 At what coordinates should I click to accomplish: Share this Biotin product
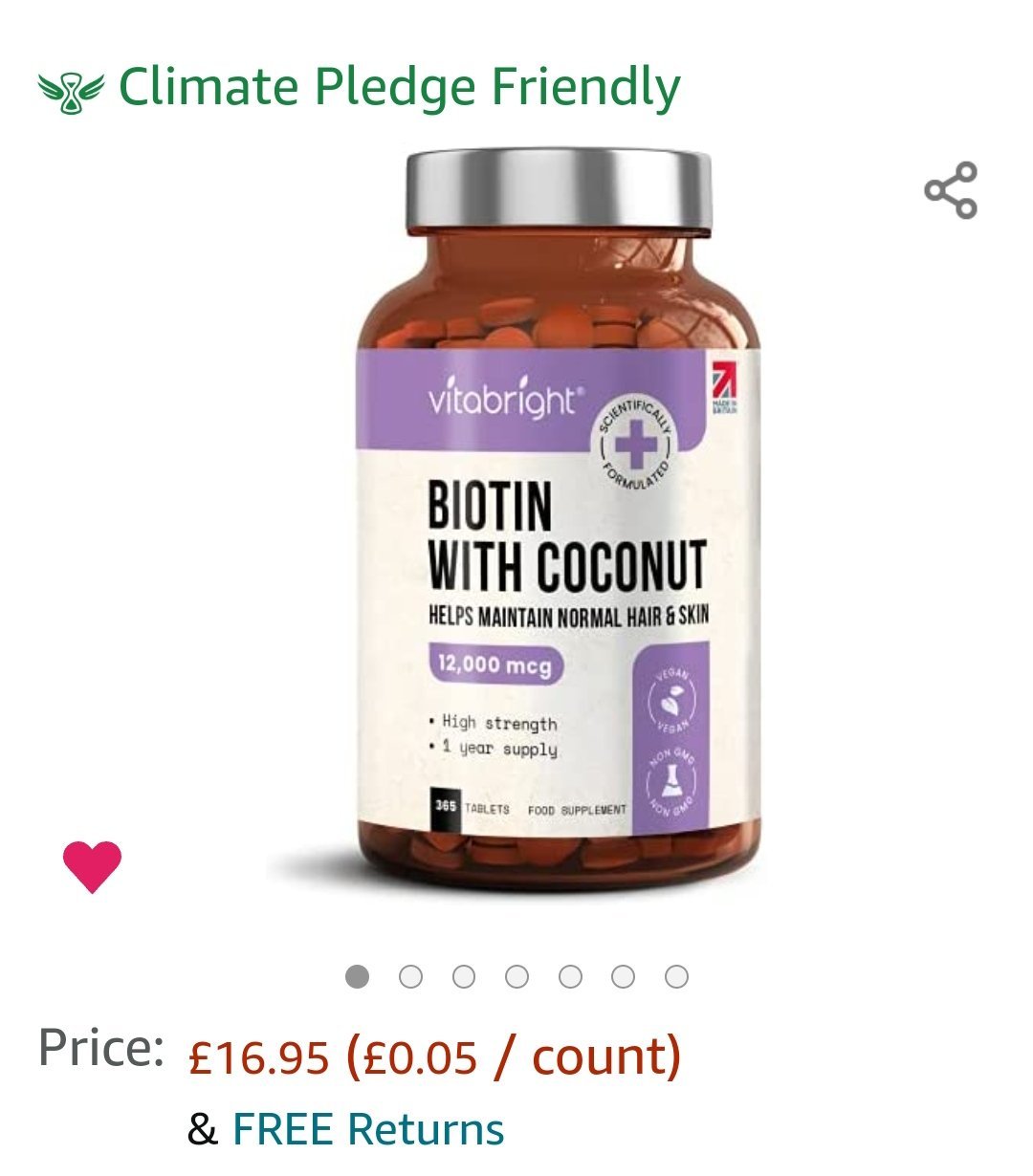(951, 190)
